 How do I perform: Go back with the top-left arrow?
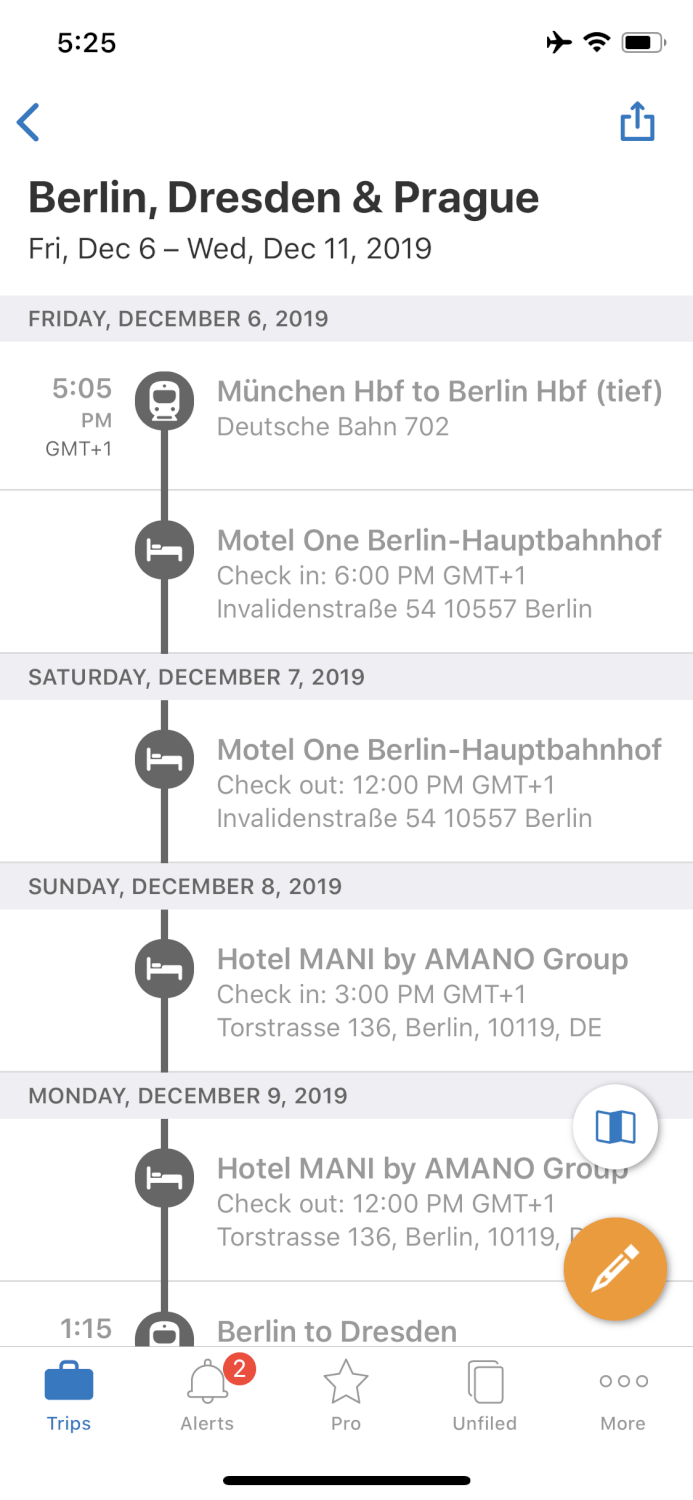28,122
